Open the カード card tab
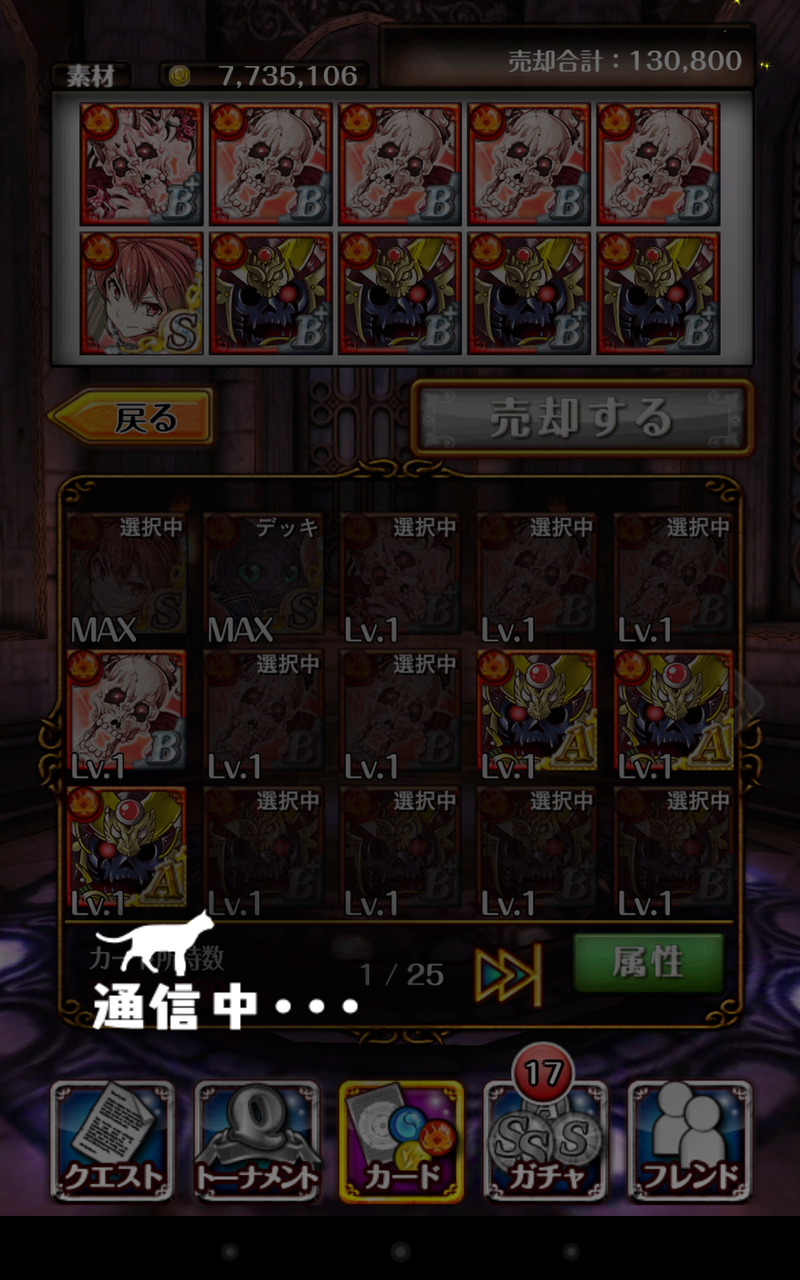Viewport: 800px width, 1280px height. click(401, 1141)
